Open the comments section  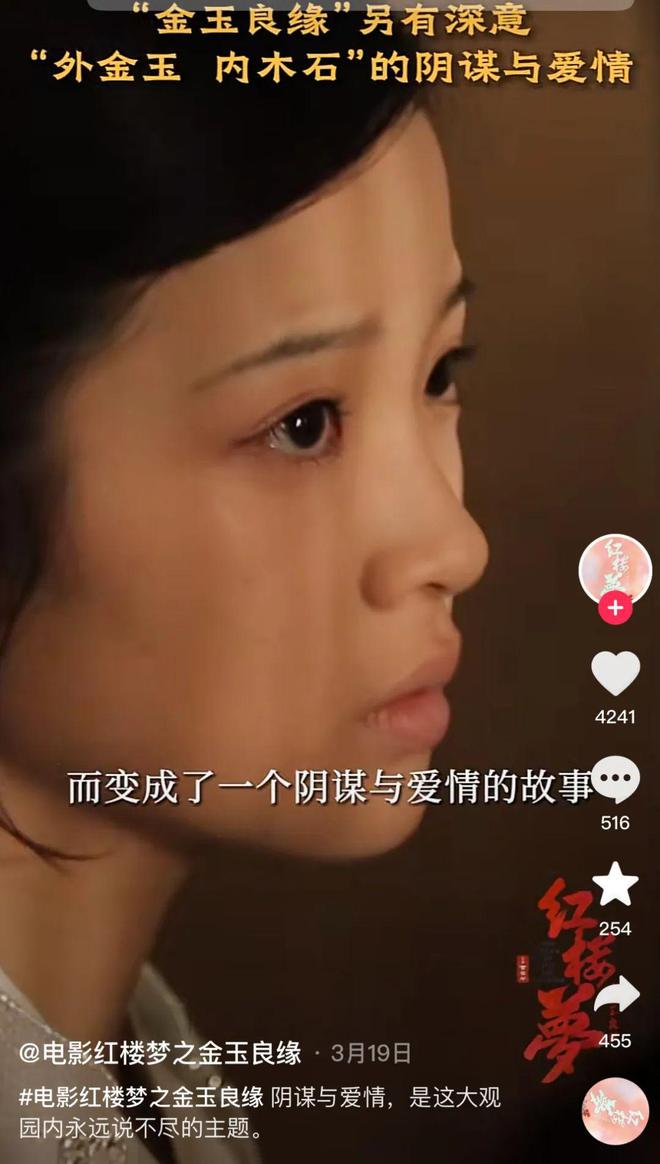[x=615, y=780]
